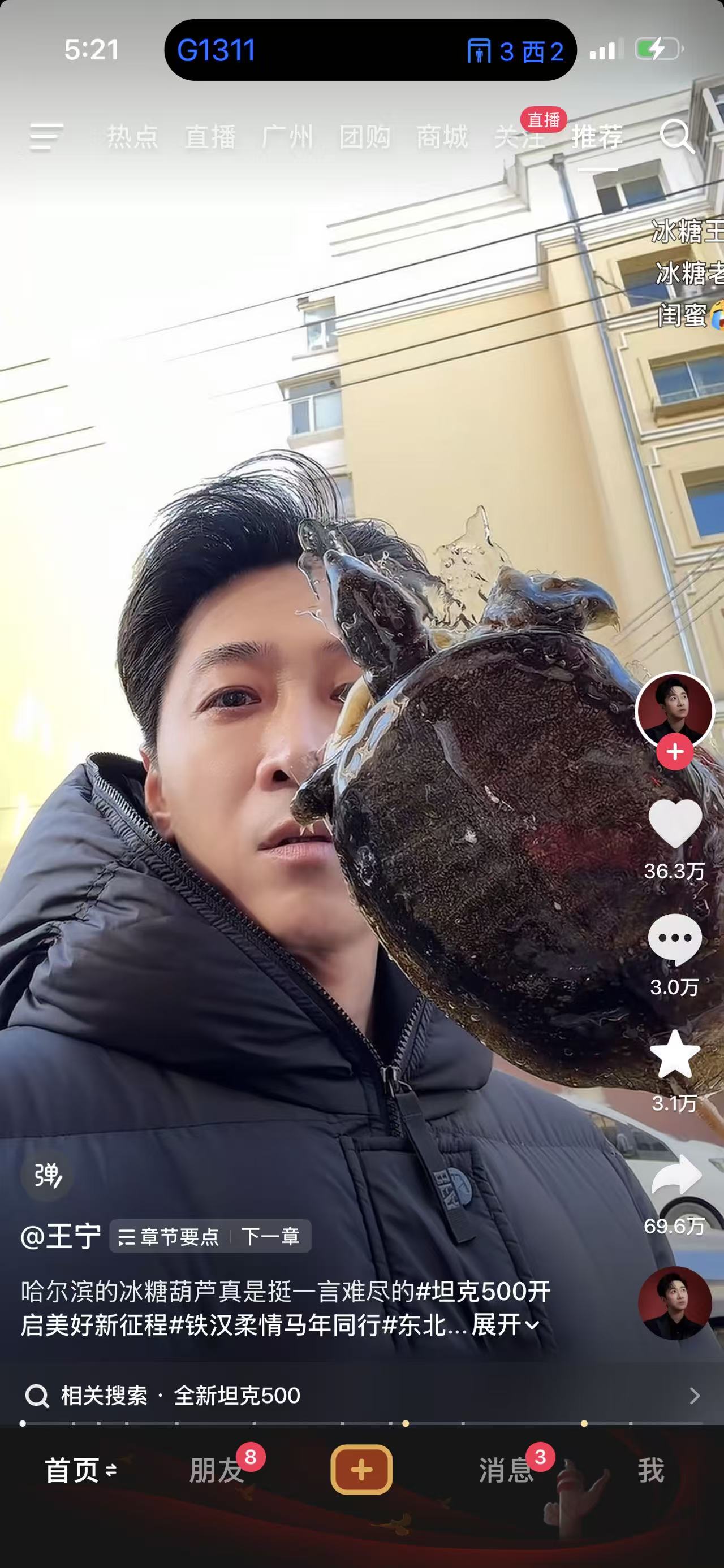This screenshot has height=1568, width=724.
Task: Open the search magnifier icon
Action: click(677, 136)
